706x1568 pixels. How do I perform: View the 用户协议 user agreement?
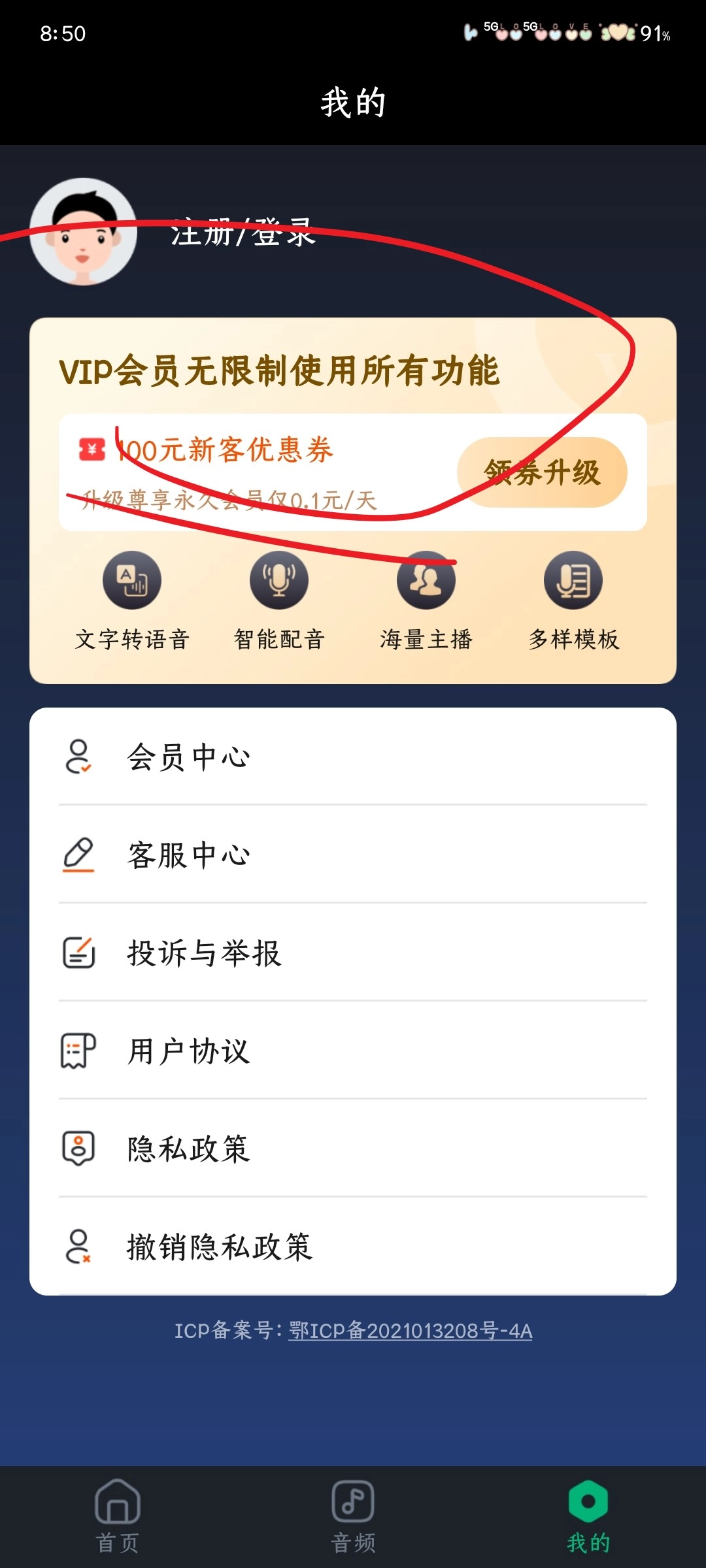pos(353,1051)
